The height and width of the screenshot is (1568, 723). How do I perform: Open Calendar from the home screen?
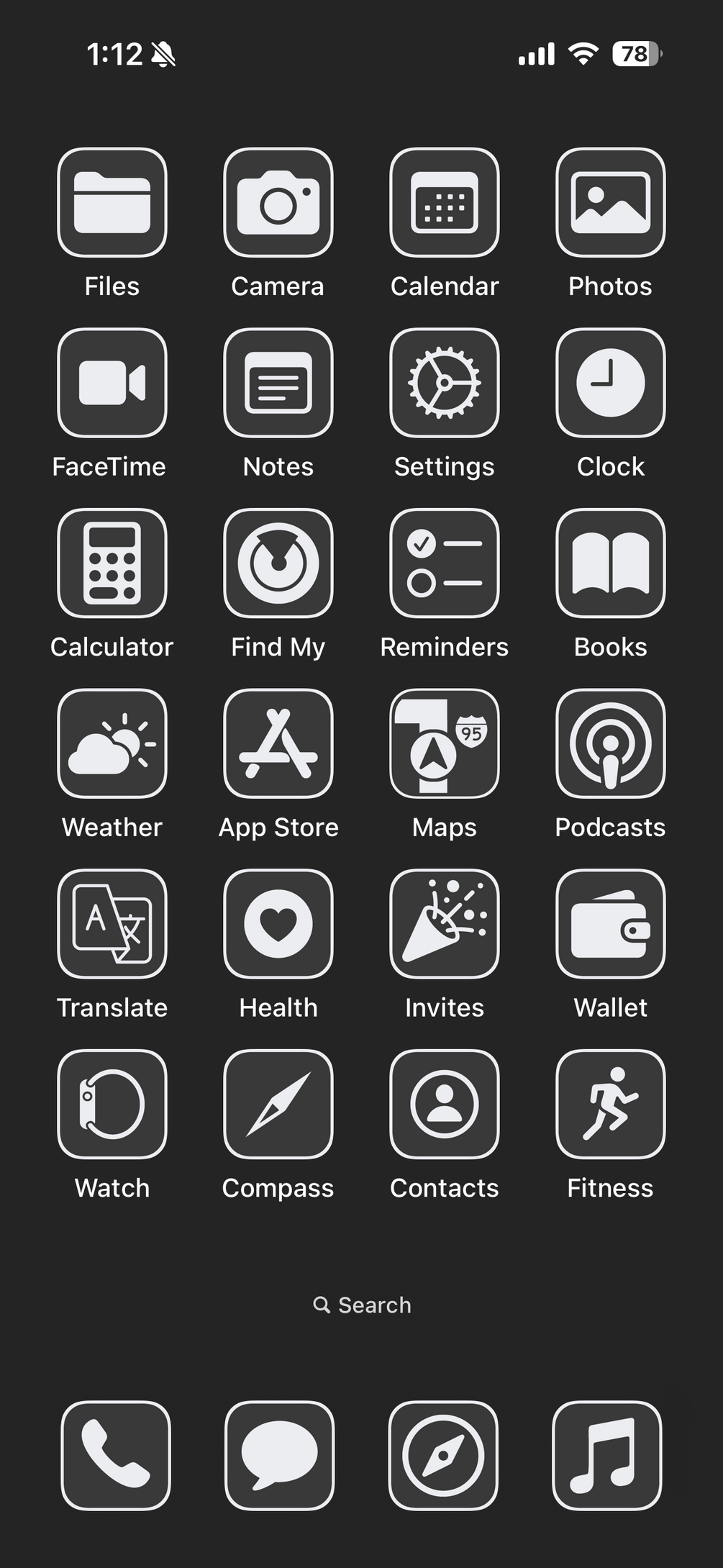(445, 202)
